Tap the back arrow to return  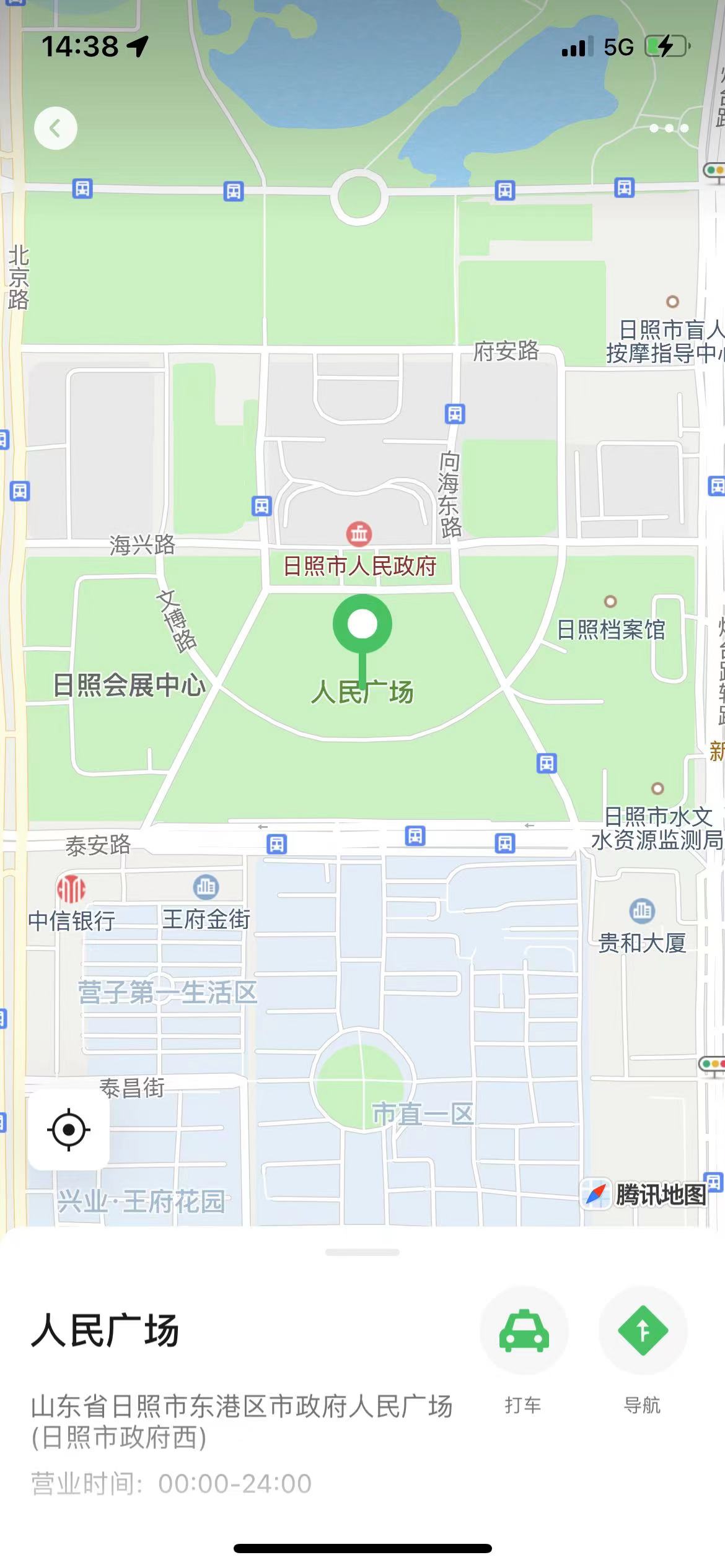pyautogui.click(x=55, y=128)
